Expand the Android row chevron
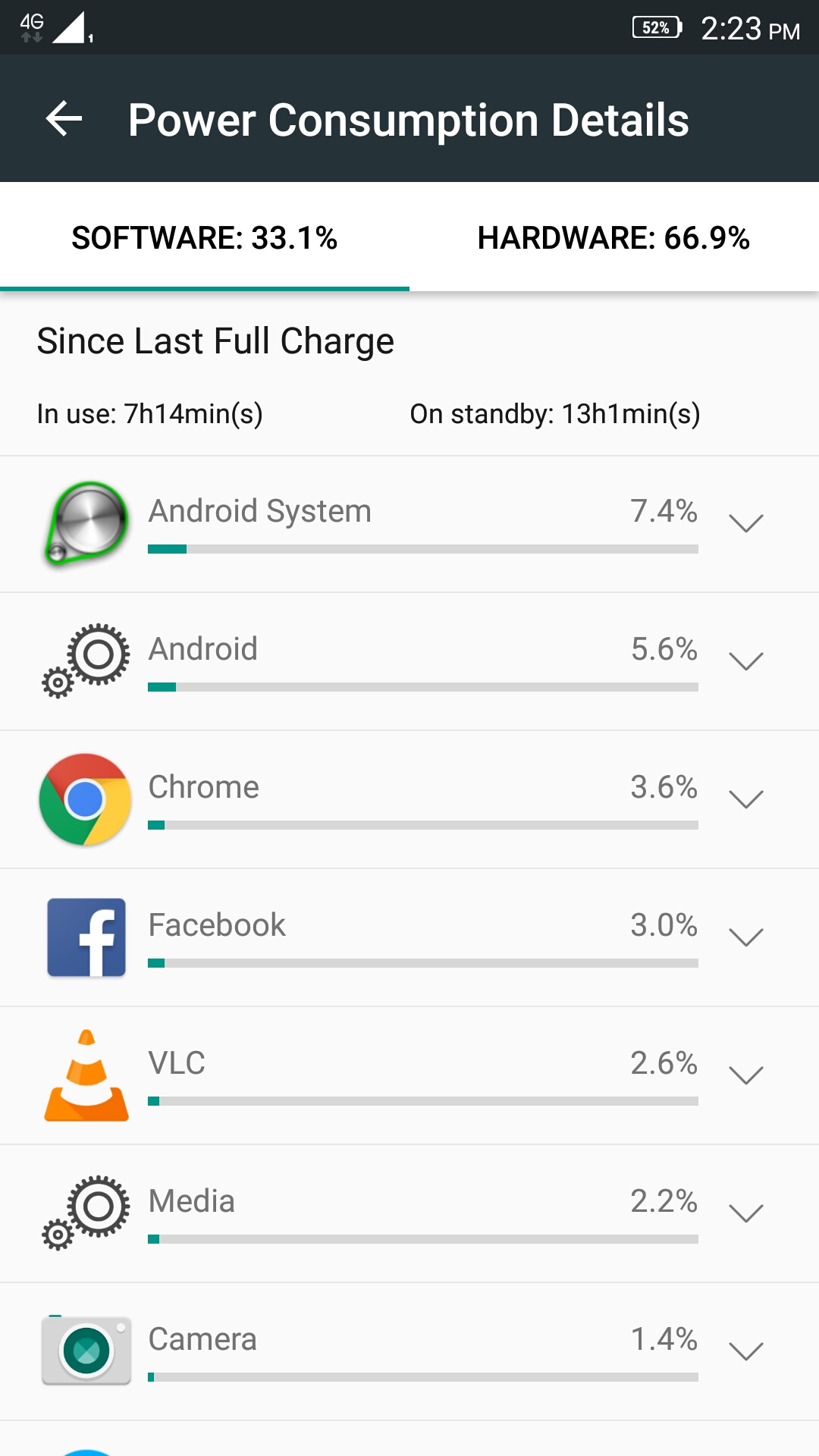The image size is (819, 1456). click(x=745, y=661)
